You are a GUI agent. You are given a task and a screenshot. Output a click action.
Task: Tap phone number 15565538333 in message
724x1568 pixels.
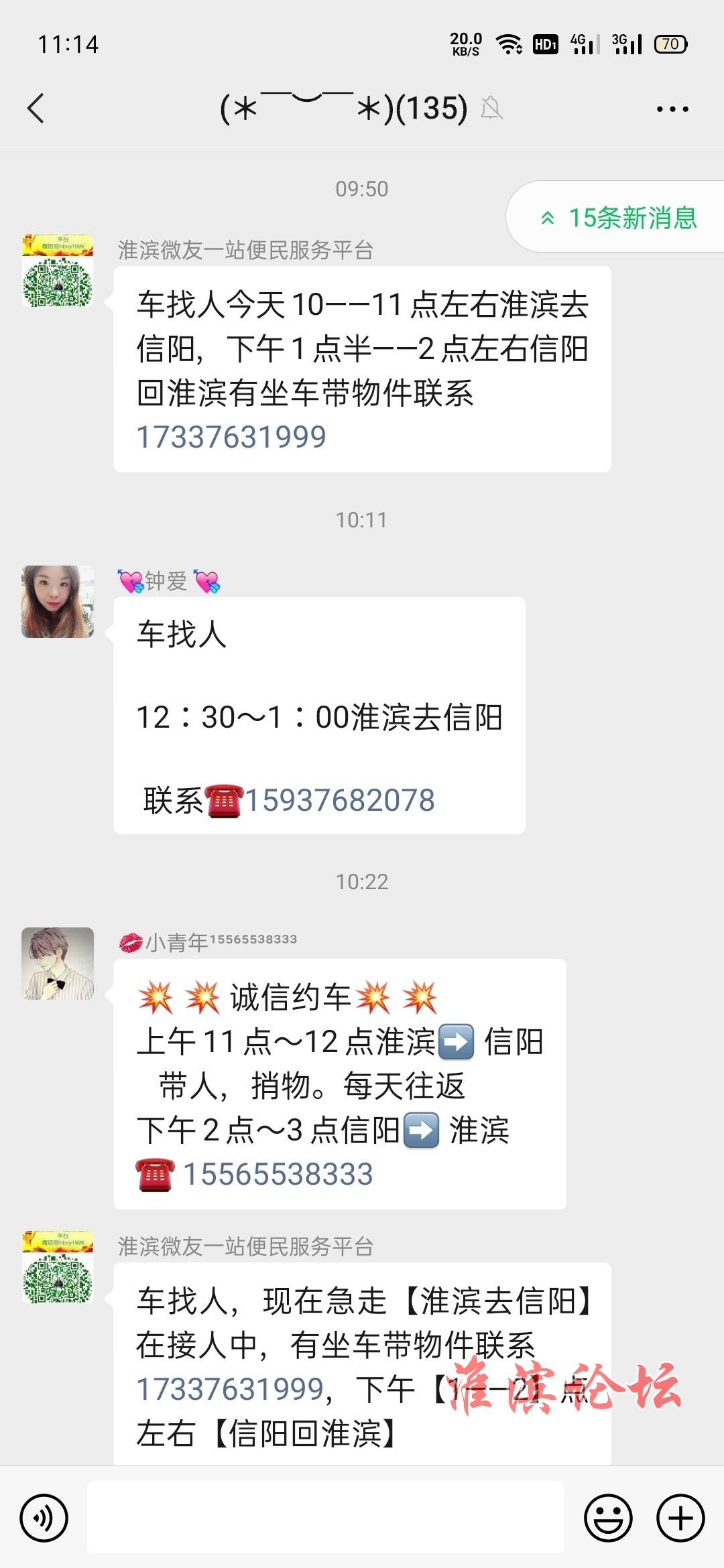point(278,1174)
